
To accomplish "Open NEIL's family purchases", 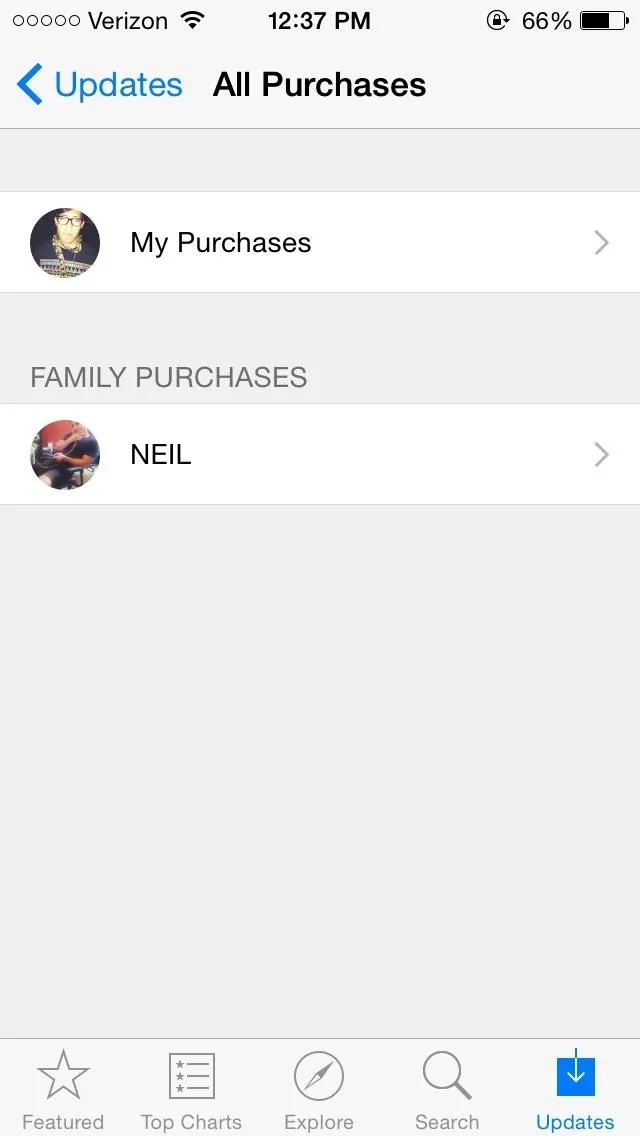I will (320, 454).
